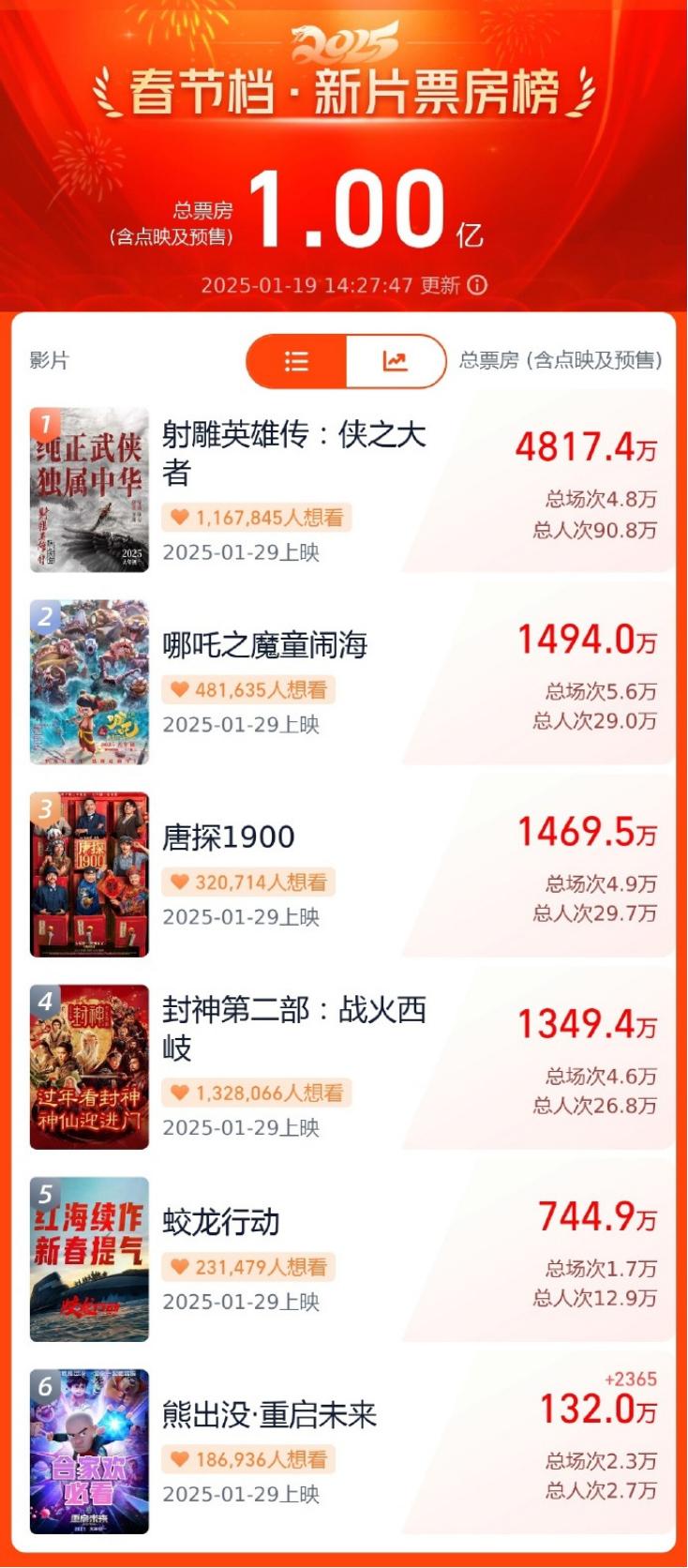The image size is (688, 1568).
Task: Open the info icon beside the update timestamp
Action: pyautogui.click(x=477, y=282)
